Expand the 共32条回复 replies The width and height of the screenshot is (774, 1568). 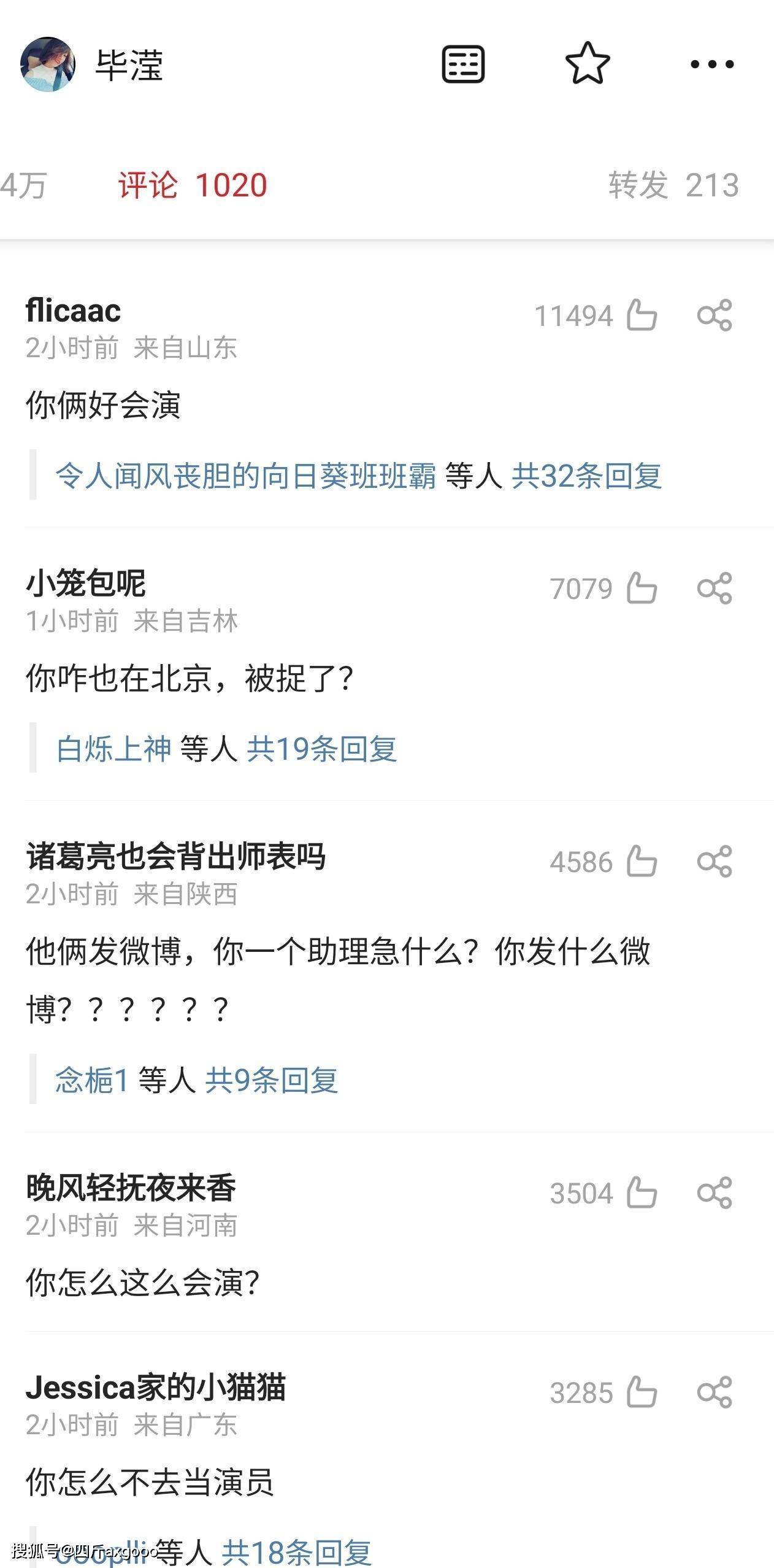pyautogui.click(x=586, y=476)
